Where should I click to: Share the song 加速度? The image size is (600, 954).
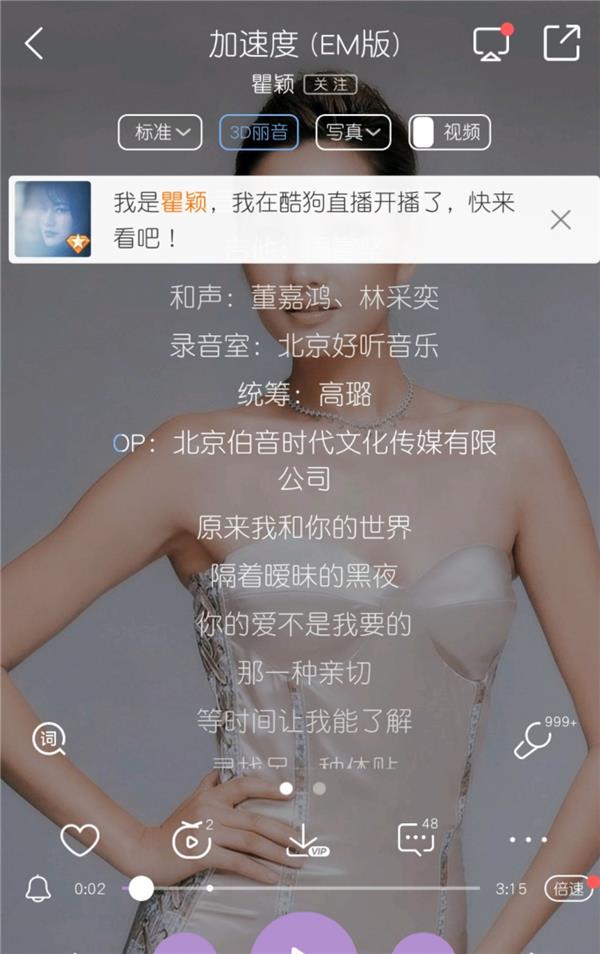(561, 44)
